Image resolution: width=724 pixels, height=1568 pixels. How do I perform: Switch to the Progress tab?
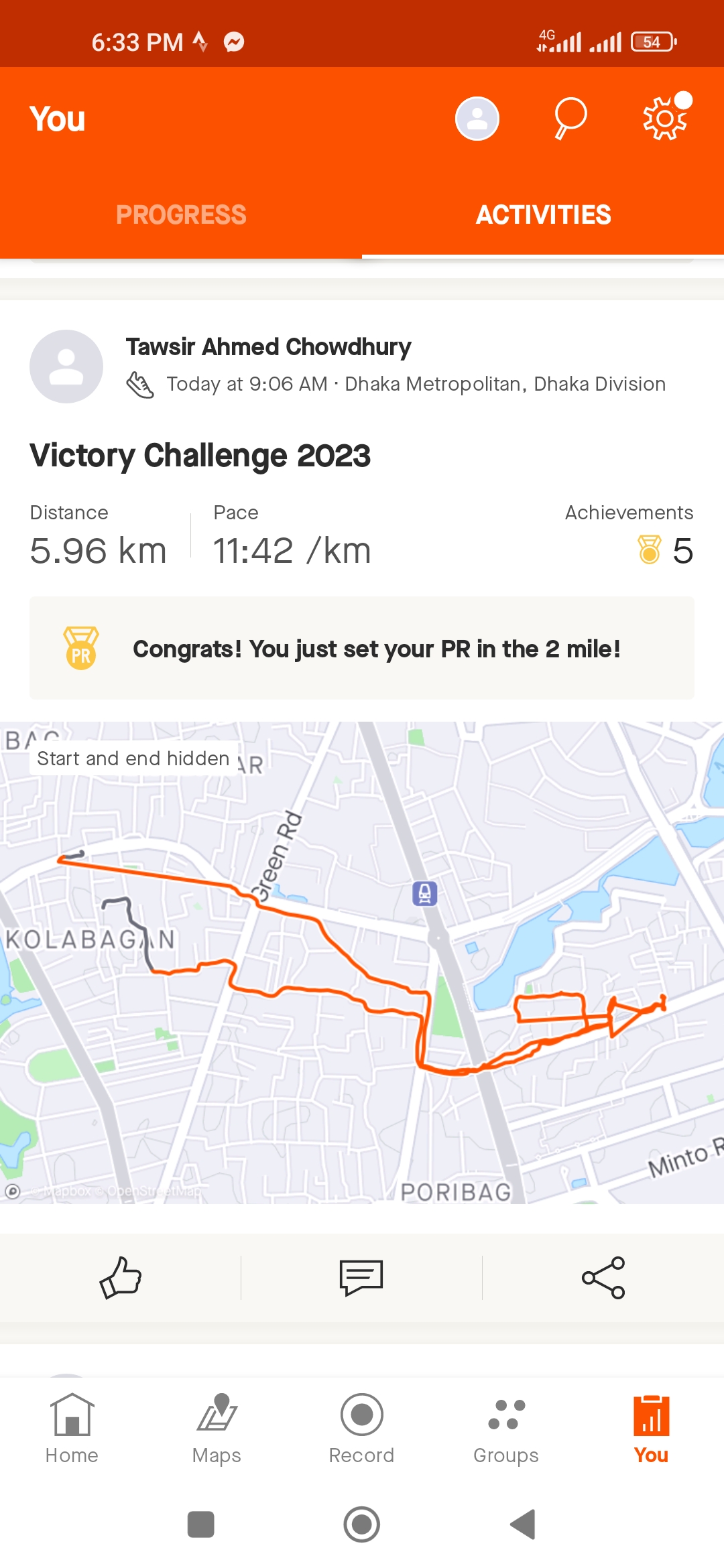point(181,215)
